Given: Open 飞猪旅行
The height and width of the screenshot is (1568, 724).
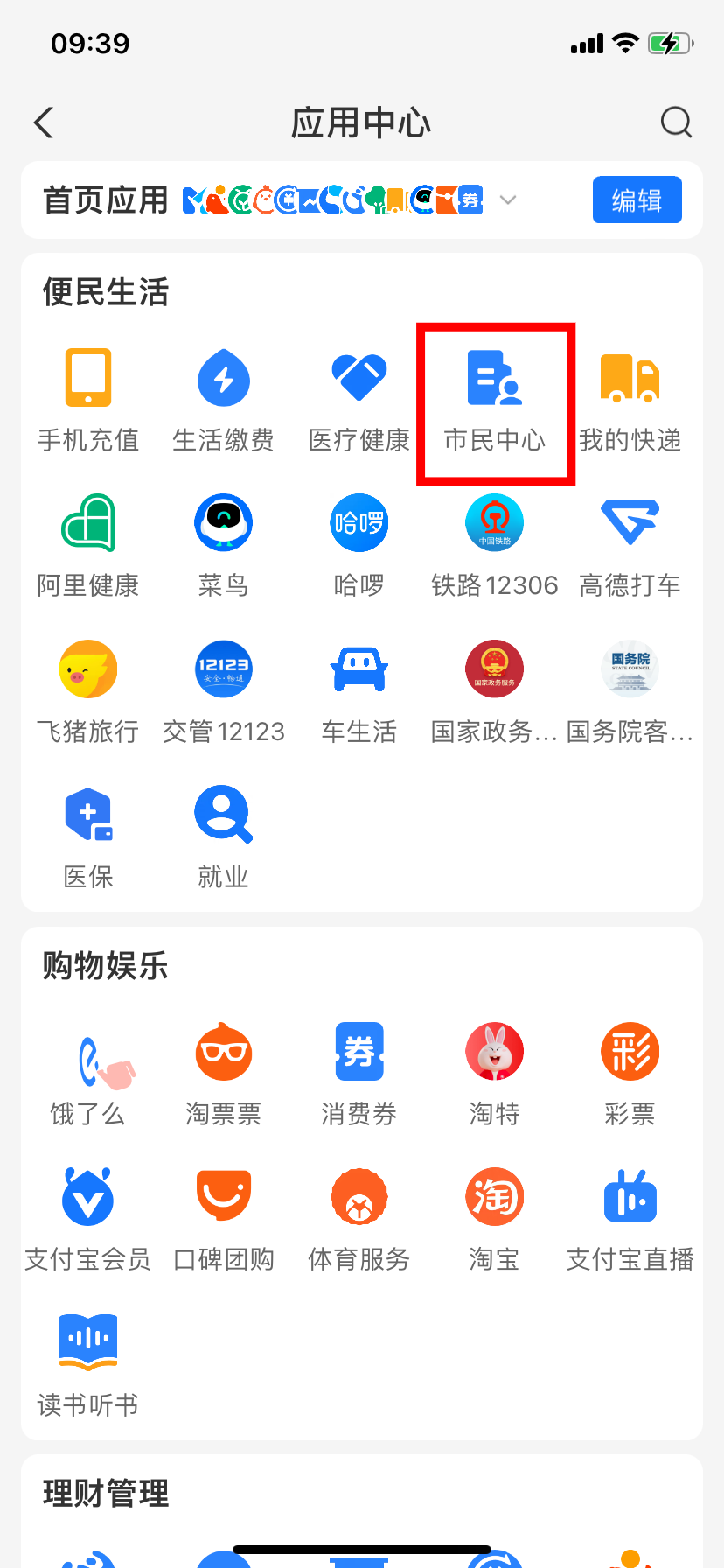Looking at the screenshot, I should [88, 689].
